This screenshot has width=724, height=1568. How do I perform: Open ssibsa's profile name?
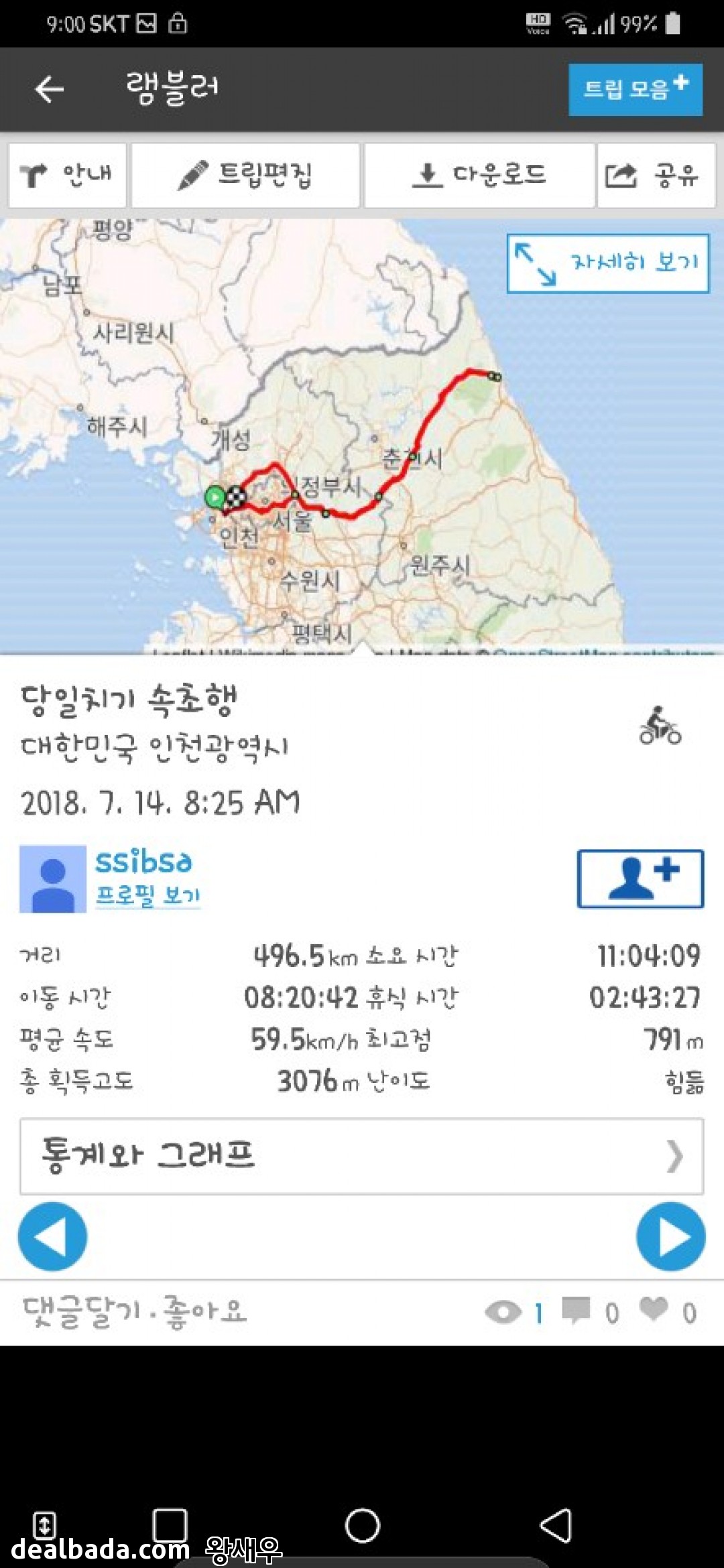(x=143, y=862)
